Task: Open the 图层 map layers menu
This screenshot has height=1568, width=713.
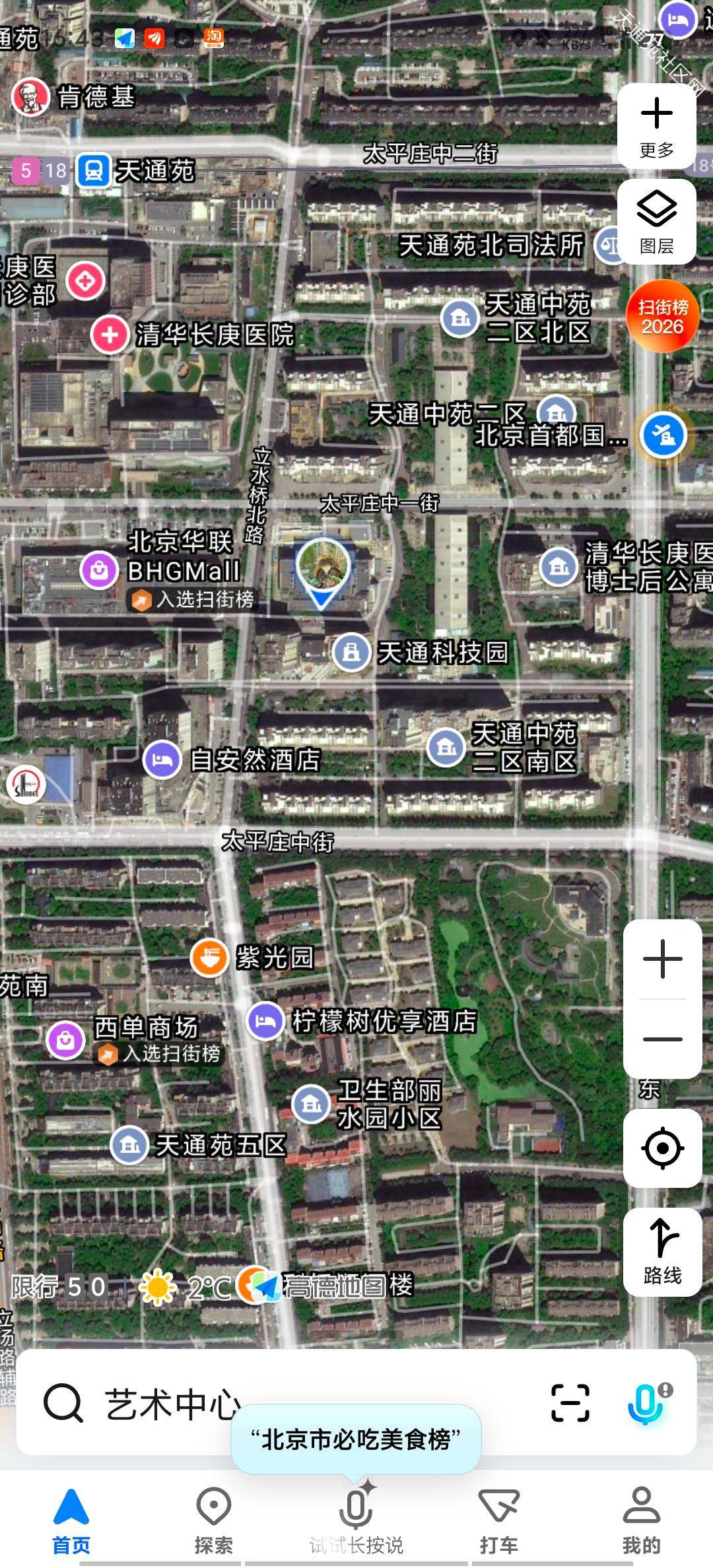Action: click(656, 222)
